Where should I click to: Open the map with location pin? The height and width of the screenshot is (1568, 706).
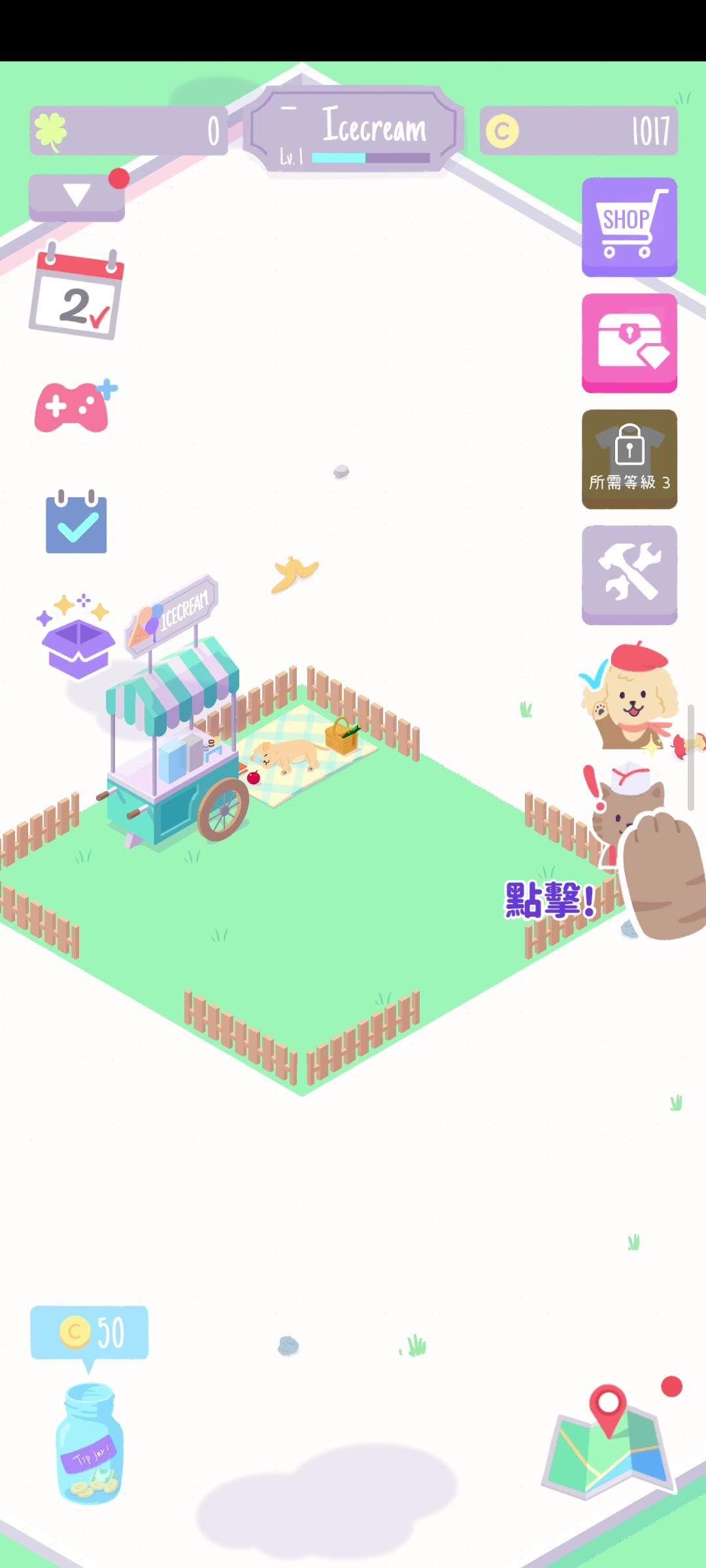pos(608,1444)
